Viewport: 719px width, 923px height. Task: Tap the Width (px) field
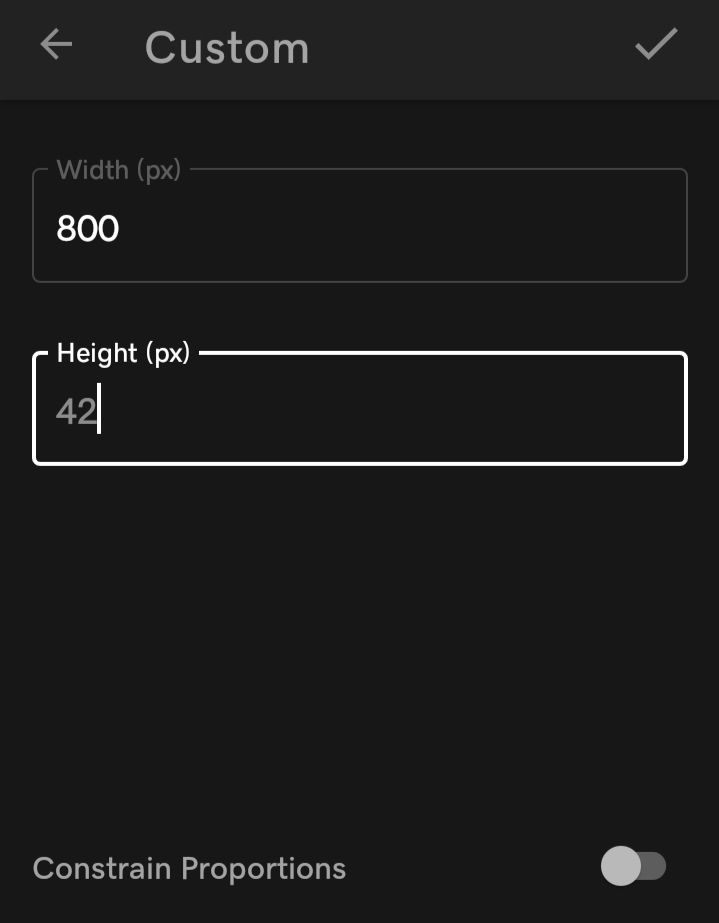[x=360, y=225]
